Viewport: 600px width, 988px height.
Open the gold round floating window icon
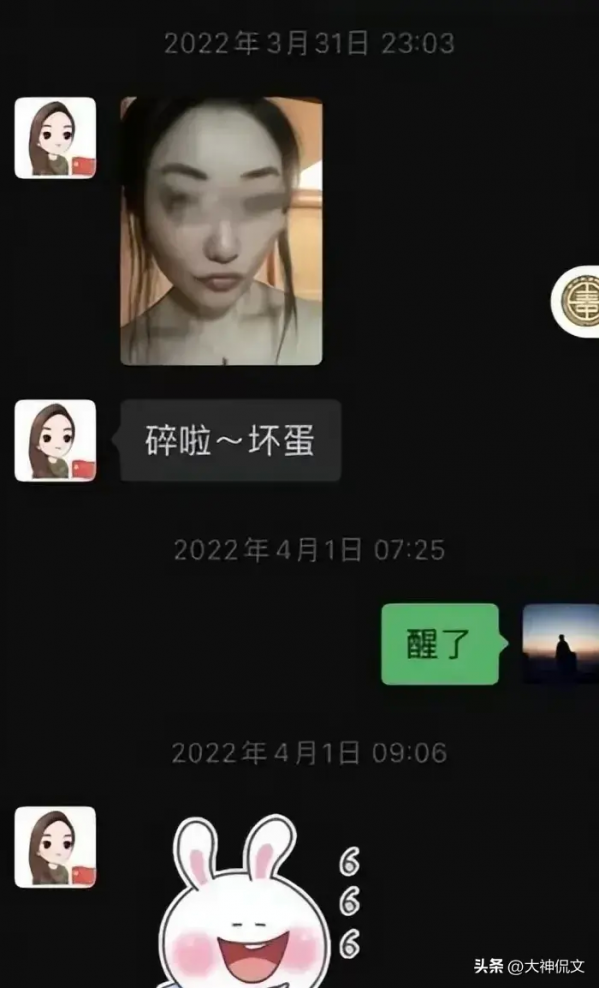[x=579, y=300]
